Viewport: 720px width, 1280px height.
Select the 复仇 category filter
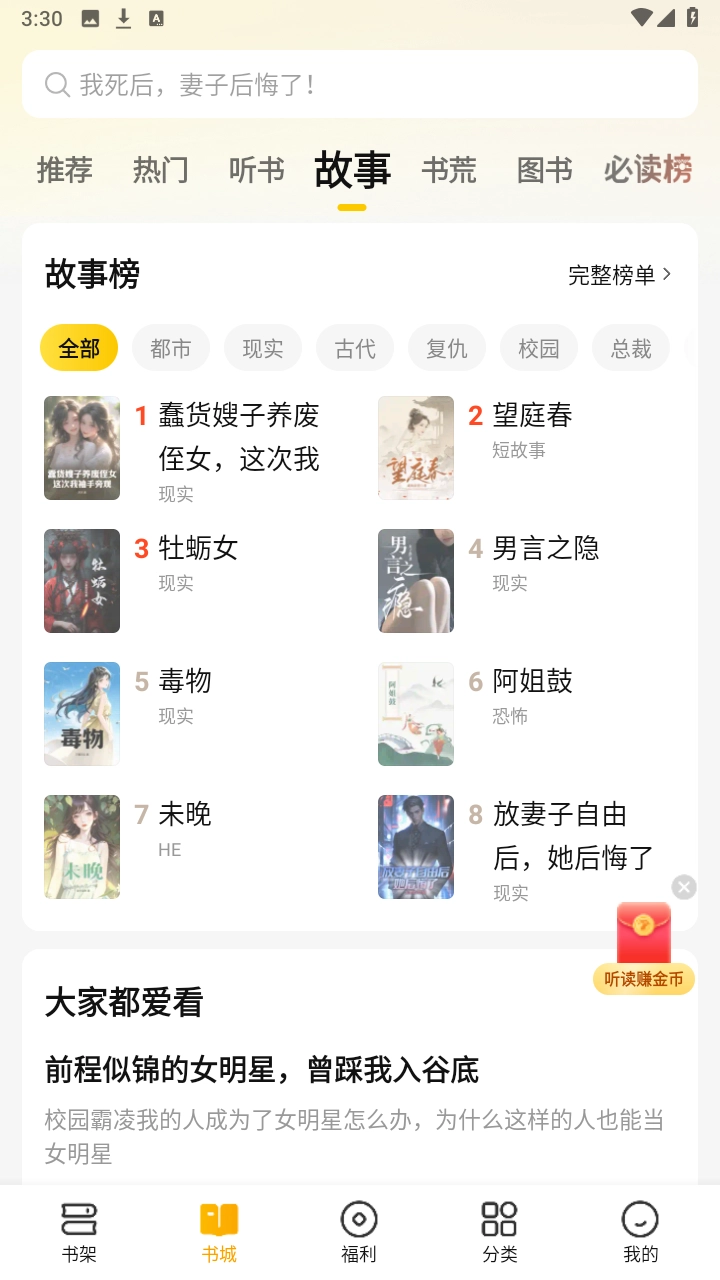coord(446,347)
